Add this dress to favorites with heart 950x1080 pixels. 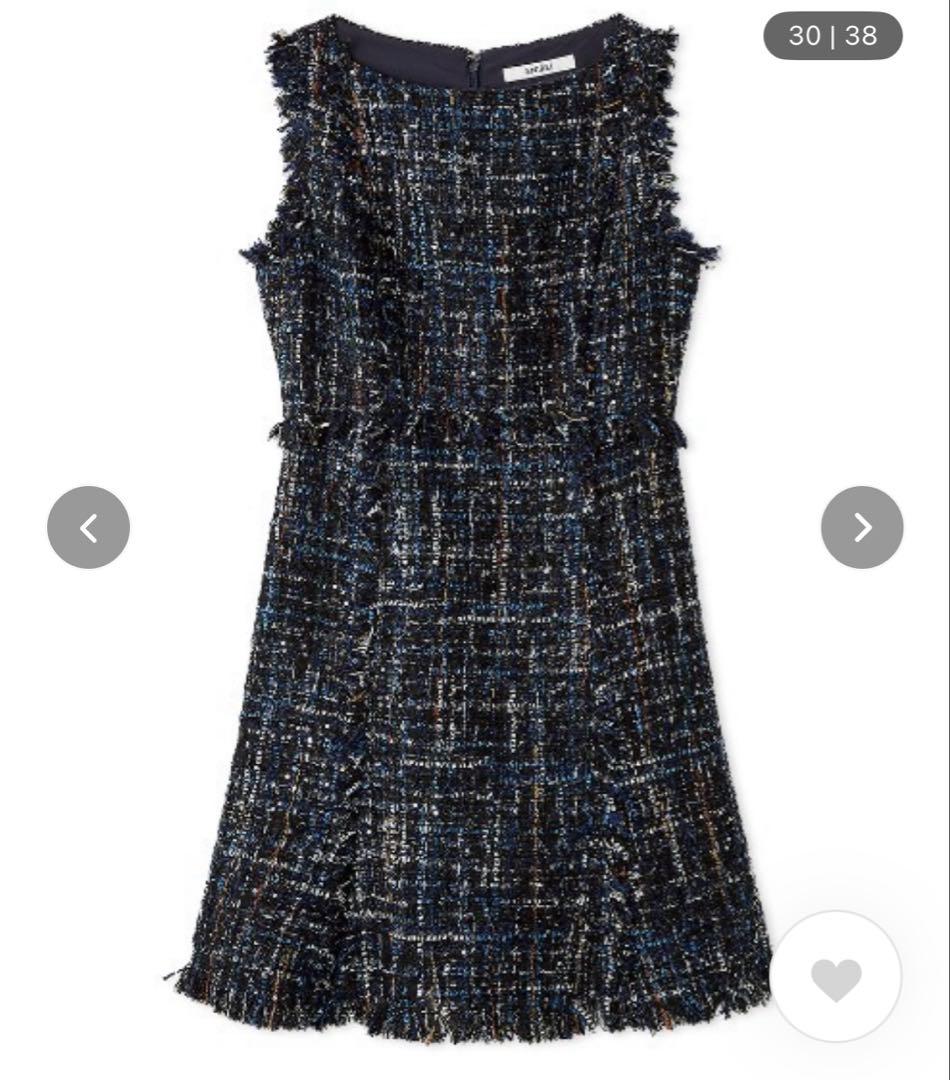tap(836, 977)
